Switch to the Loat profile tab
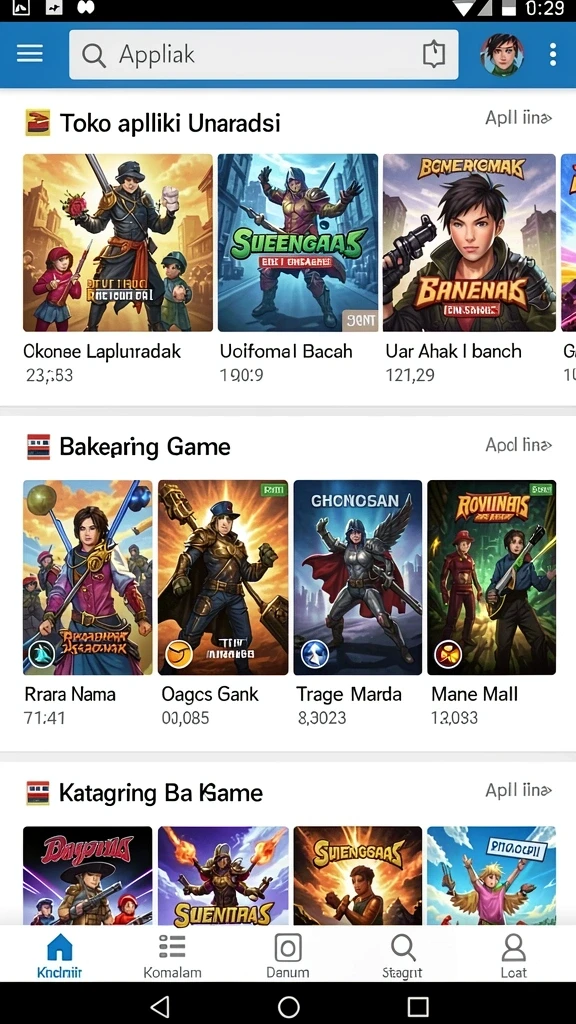Image resolution: width=576 pixels, height=1024 pixels. pos(513,955)
